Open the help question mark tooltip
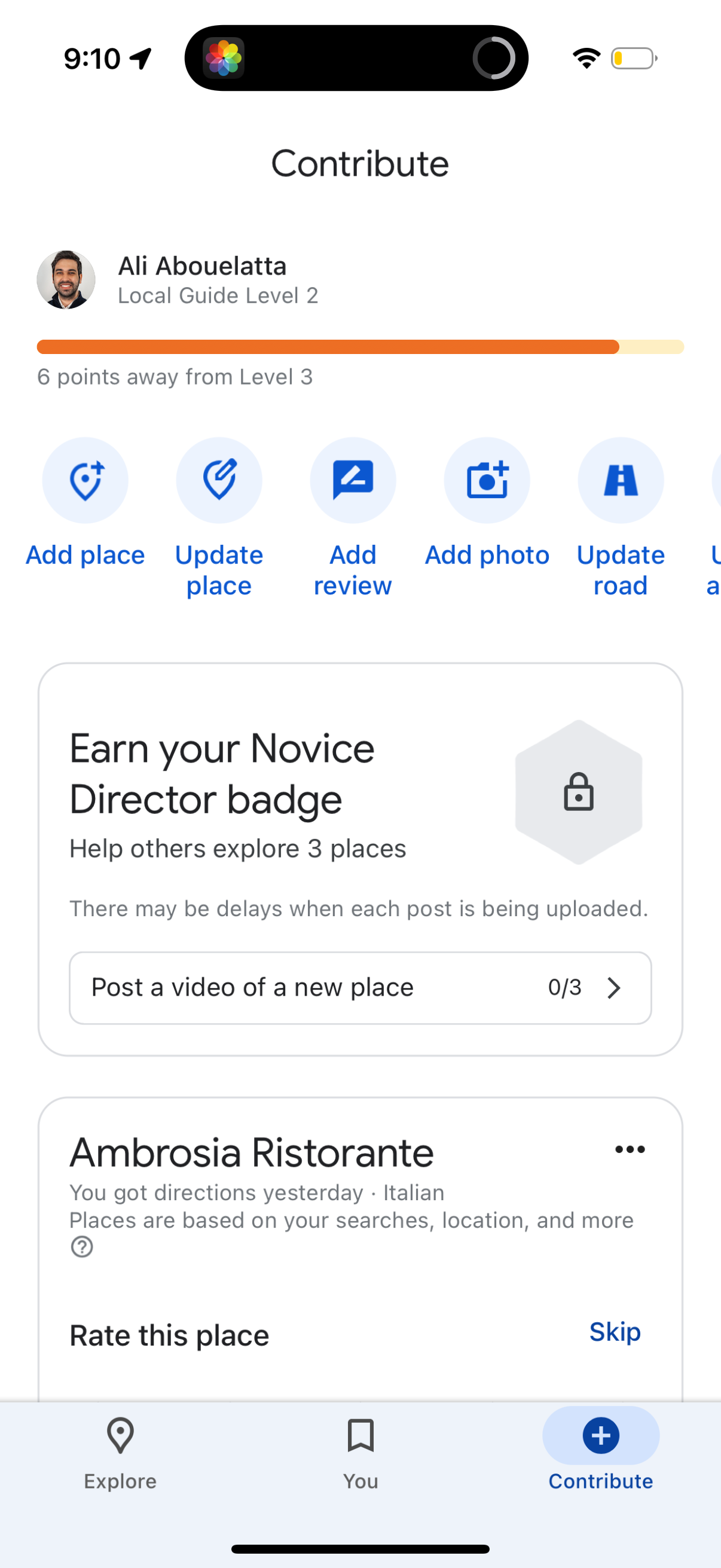 coord(81,1247)
